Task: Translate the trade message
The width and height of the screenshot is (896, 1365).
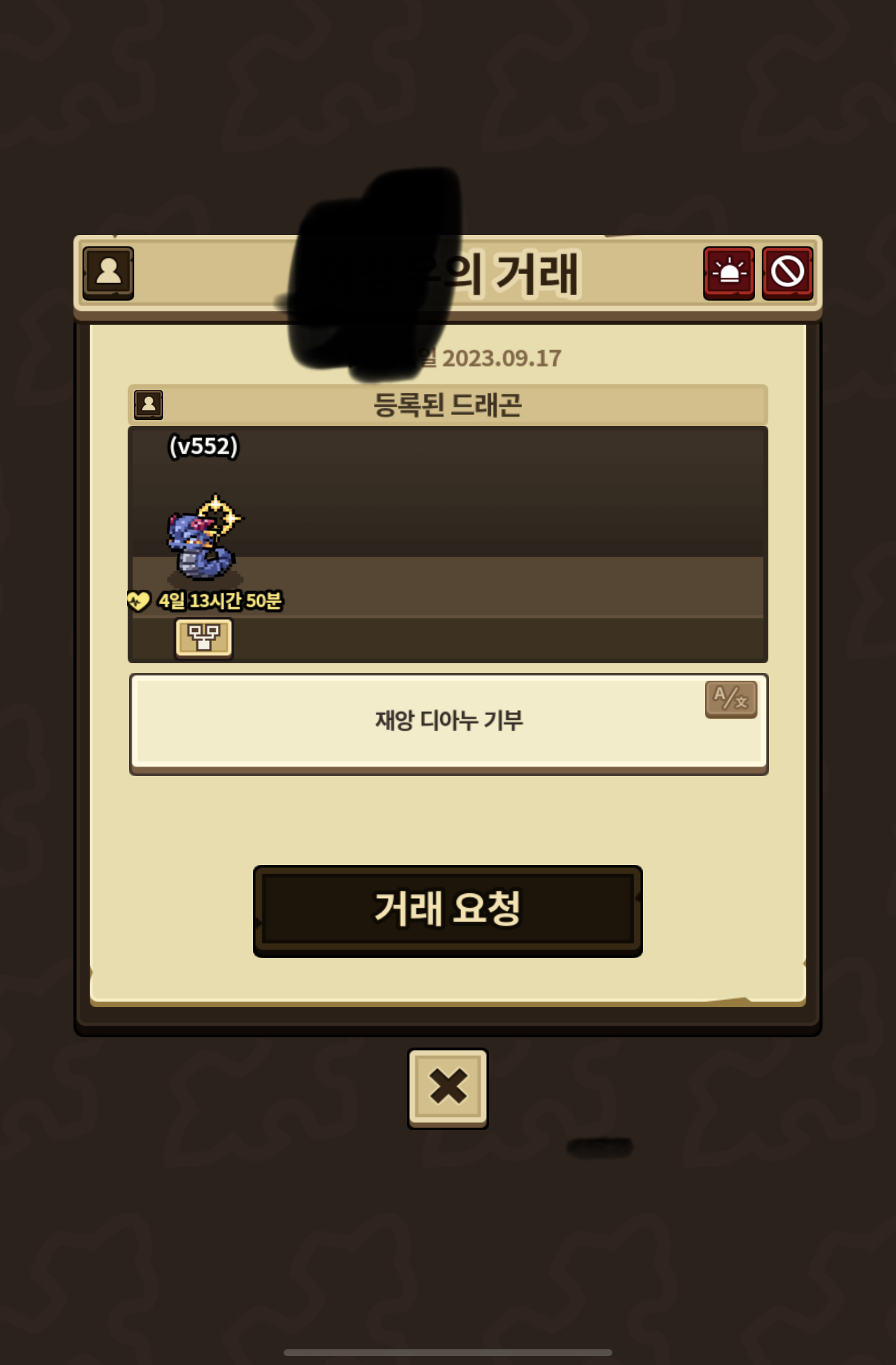Action: (x=731, y=699)
